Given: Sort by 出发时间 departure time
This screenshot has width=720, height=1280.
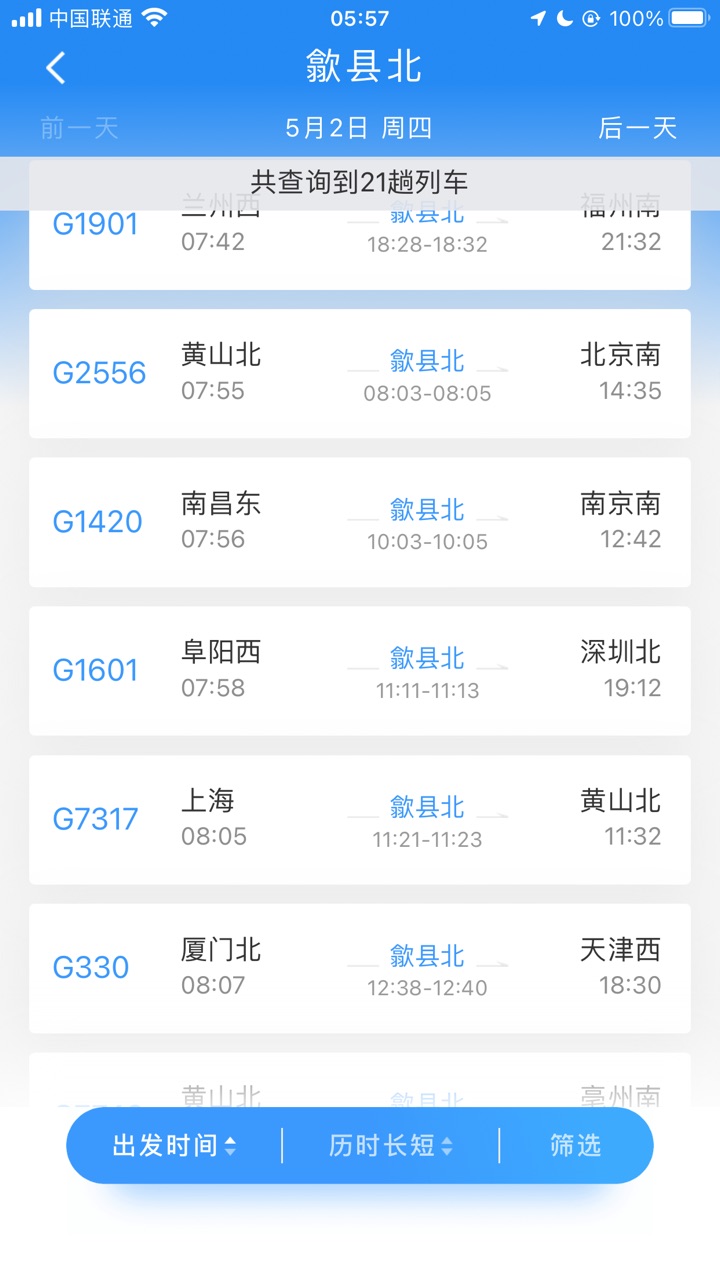Looking at the screenshot, I should click(175, 1146).
